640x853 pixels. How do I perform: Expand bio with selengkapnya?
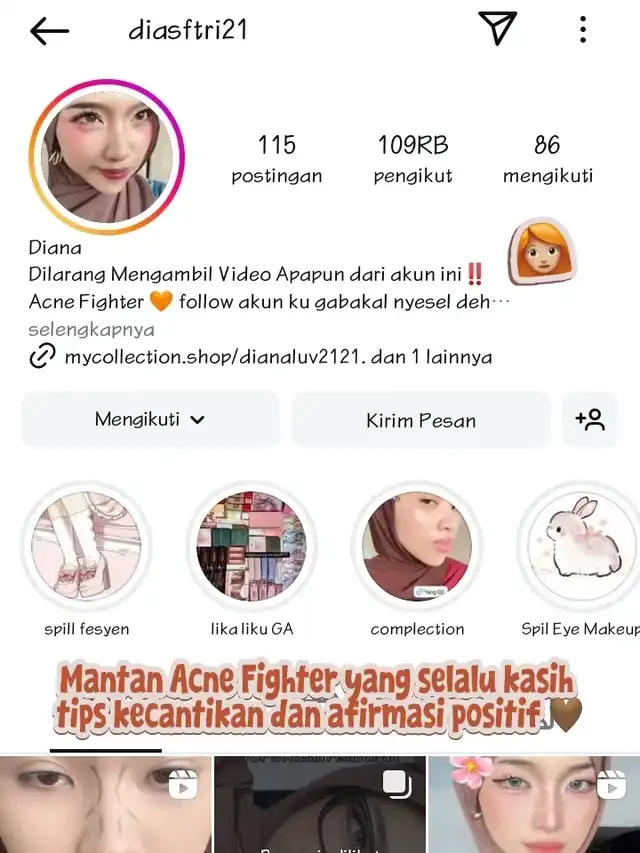(x=91, y=328)
